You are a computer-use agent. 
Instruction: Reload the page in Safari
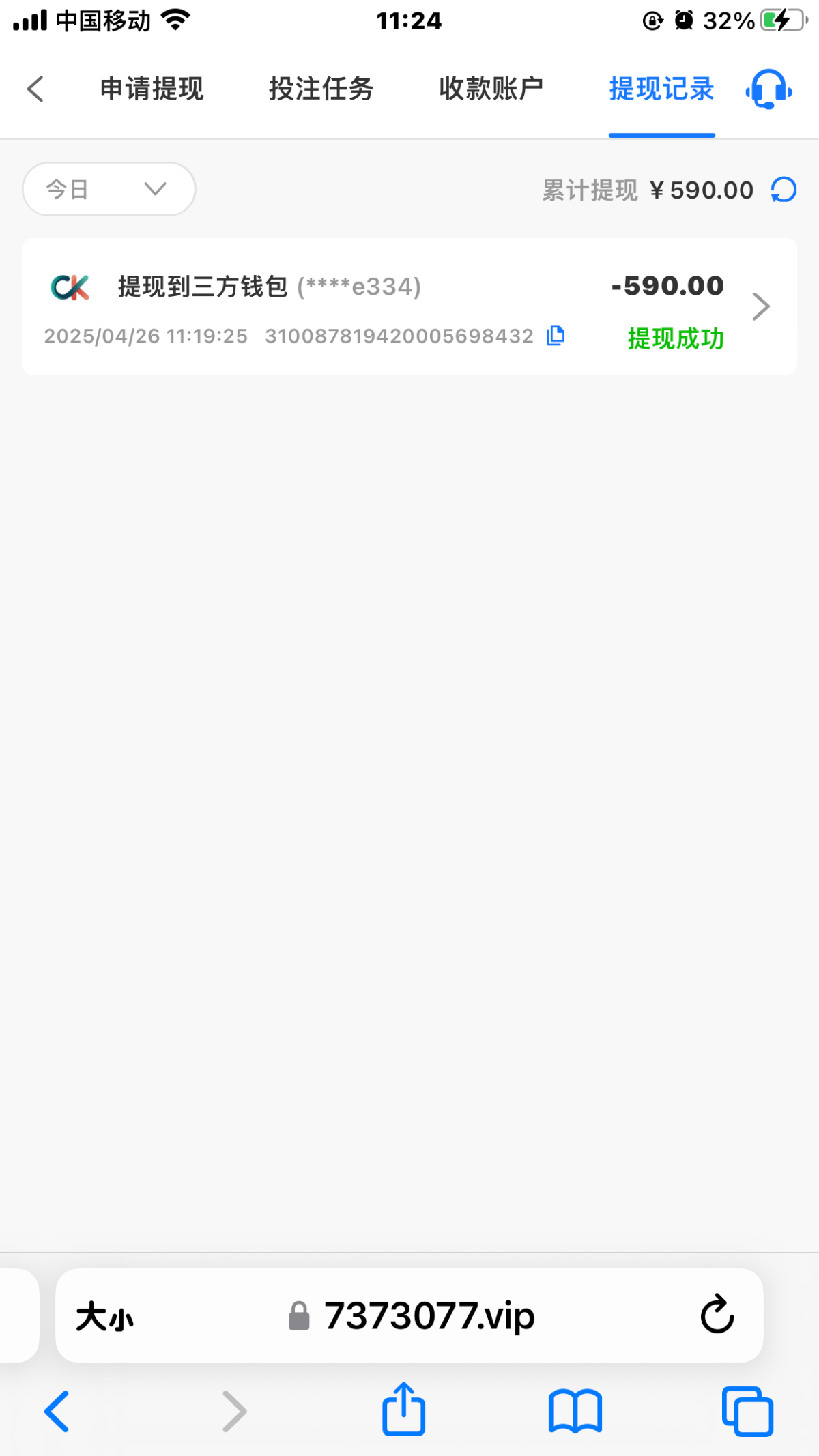[x=717, y=1314]
